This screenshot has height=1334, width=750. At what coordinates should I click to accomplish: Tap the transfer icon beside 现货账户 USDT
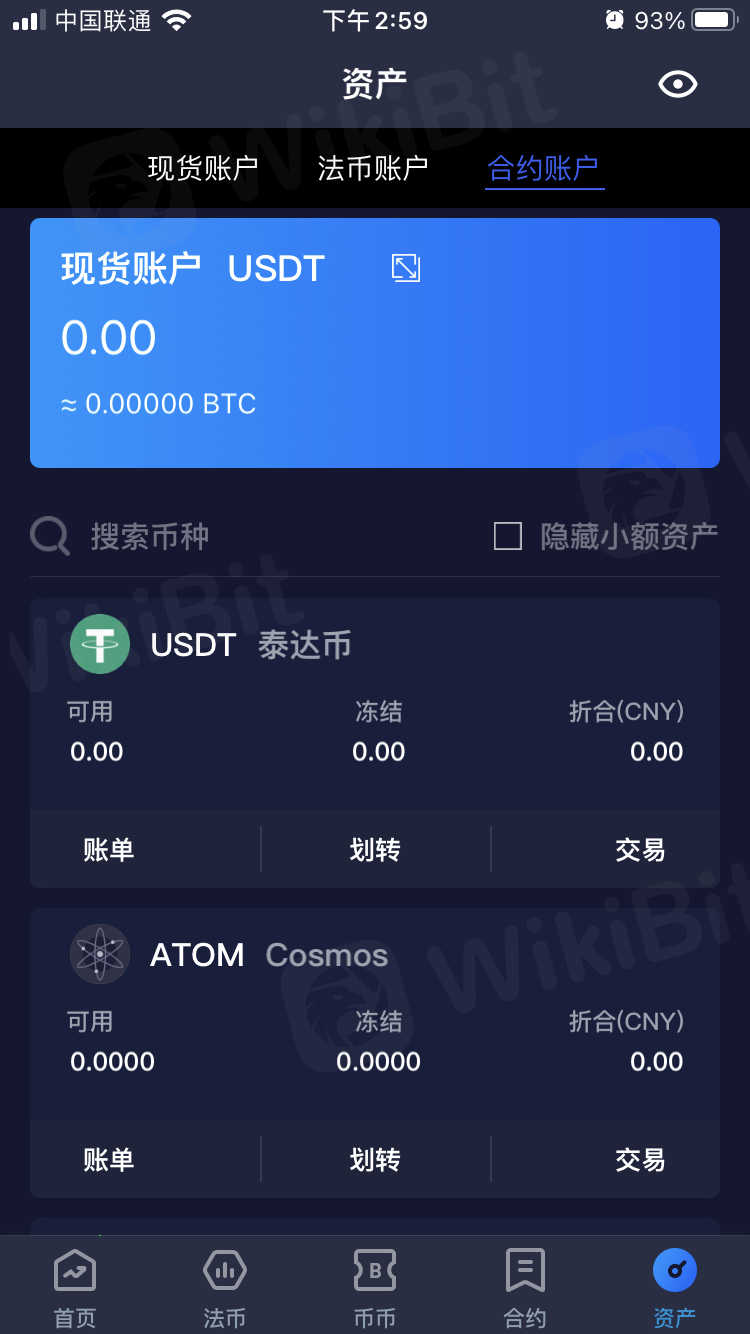[406, 268]
